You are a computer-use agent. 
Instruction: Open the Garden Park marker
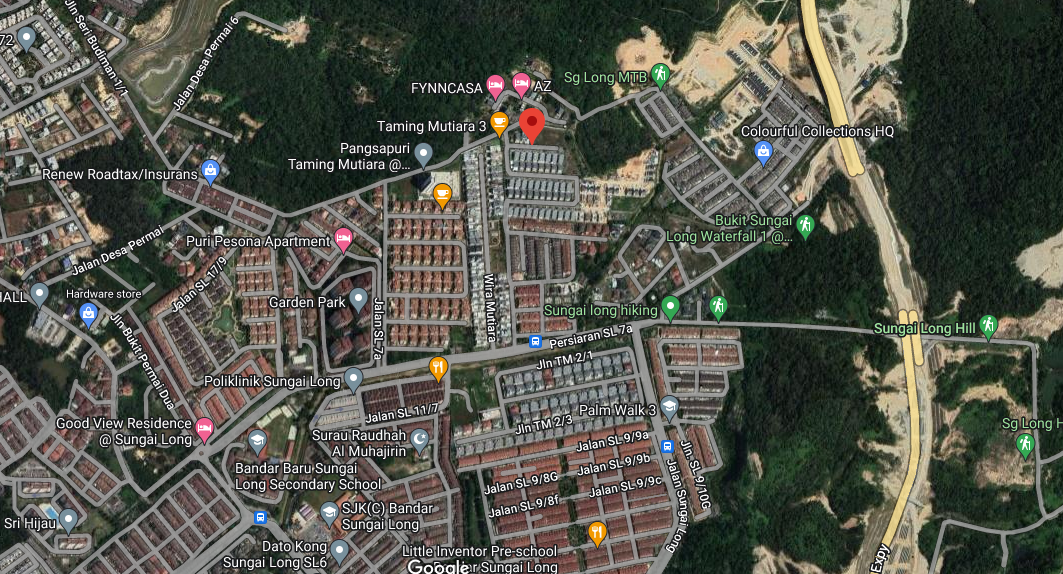(x=359, y=299)
